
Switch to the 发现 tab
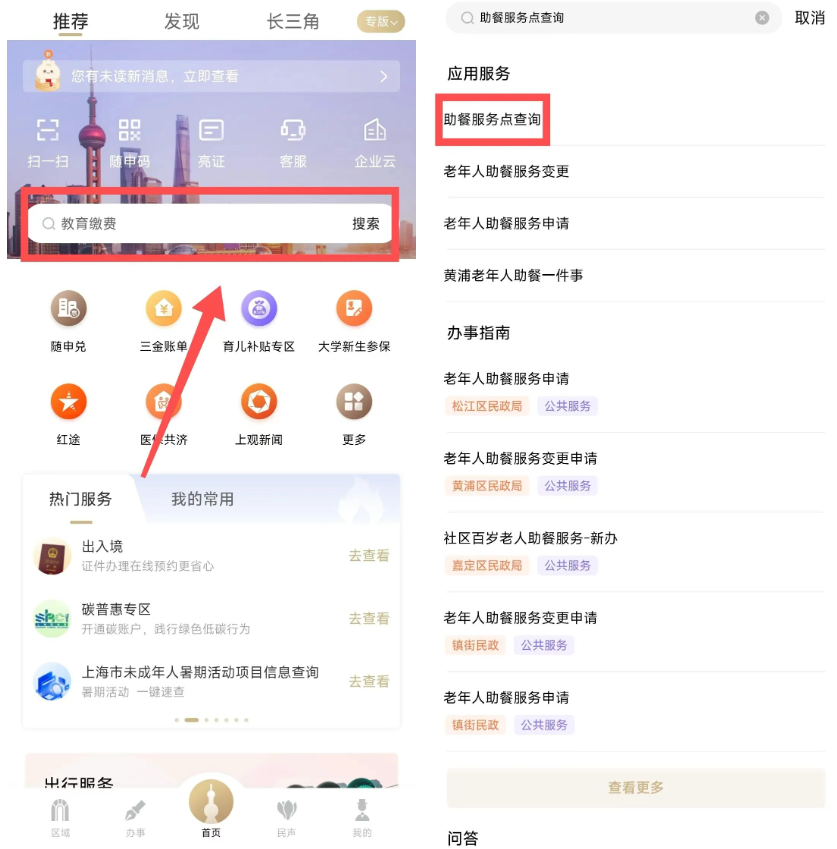pyautogui.click(x=181, y=21)
